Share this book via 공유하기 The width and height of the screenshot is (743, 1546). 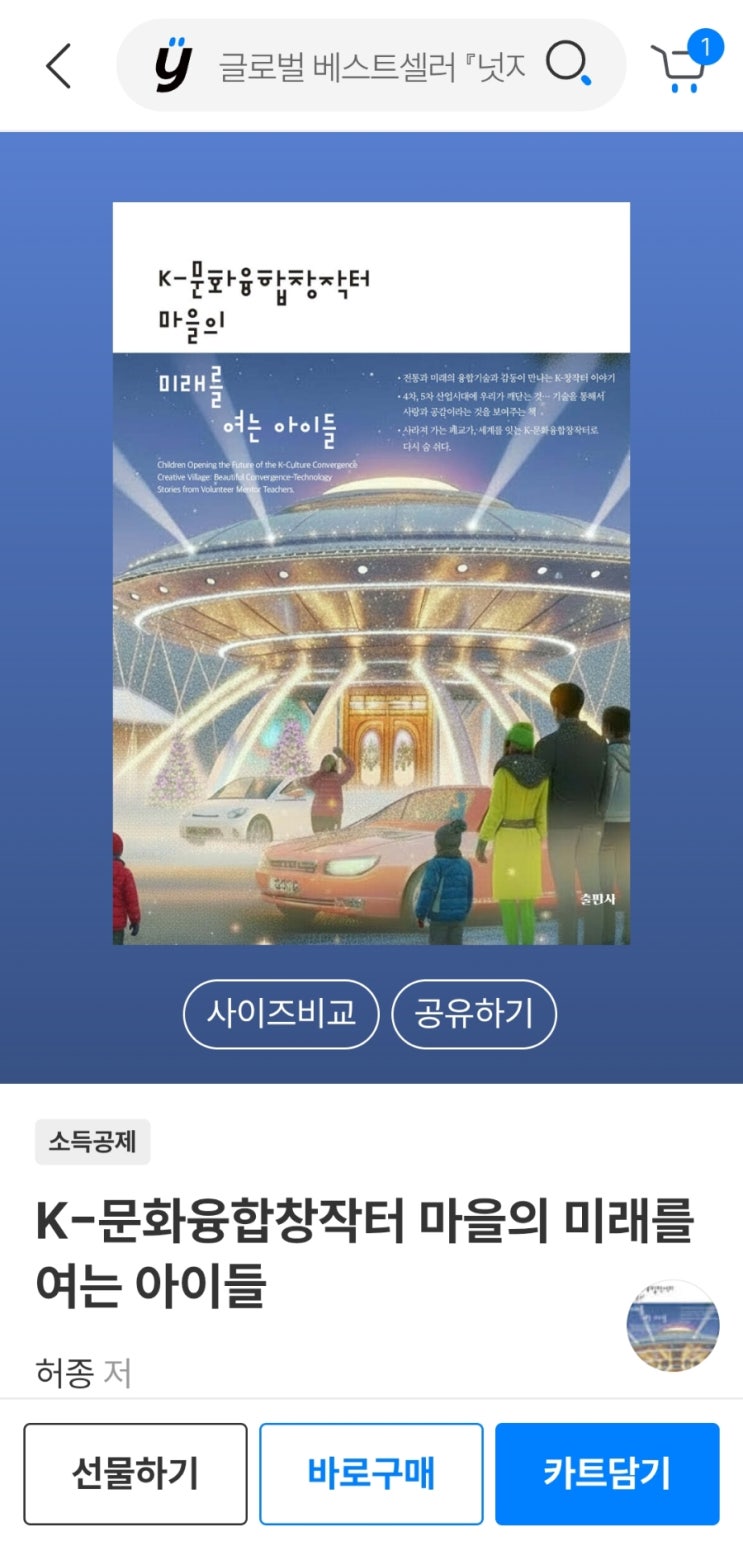474,1013
